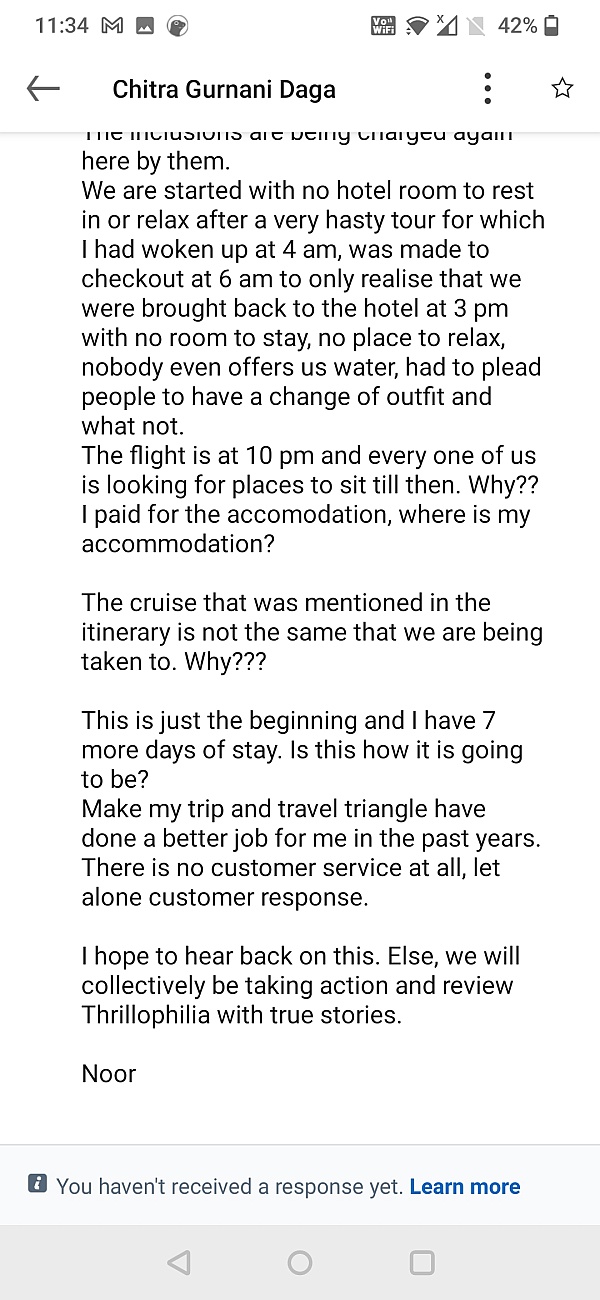600x1300 pixels.
Task: Open recent apps from navigation bar
Action: click(x=422, y=1263)
